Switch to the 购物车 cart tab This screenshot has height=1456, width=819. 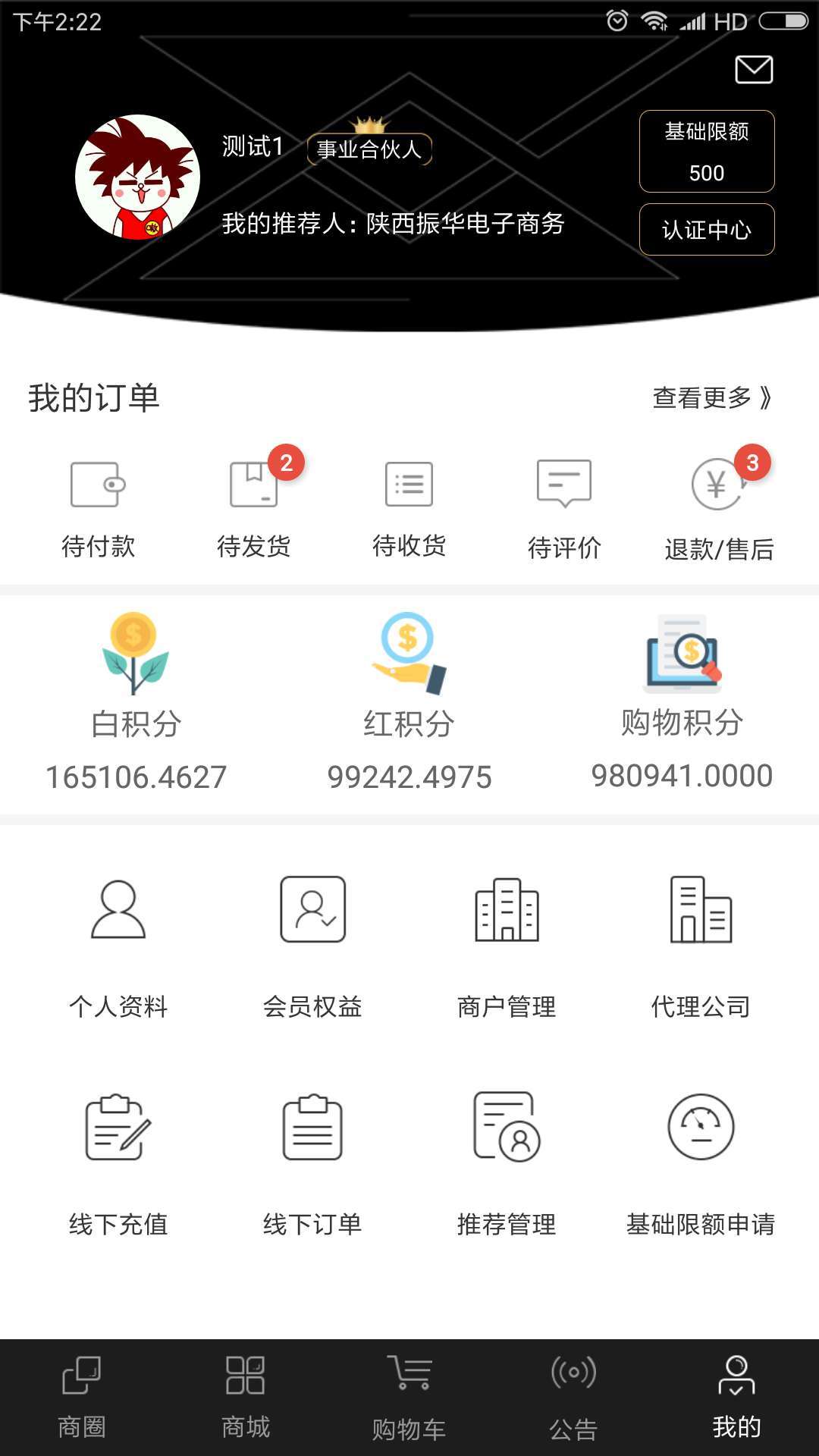[409, 1397]
